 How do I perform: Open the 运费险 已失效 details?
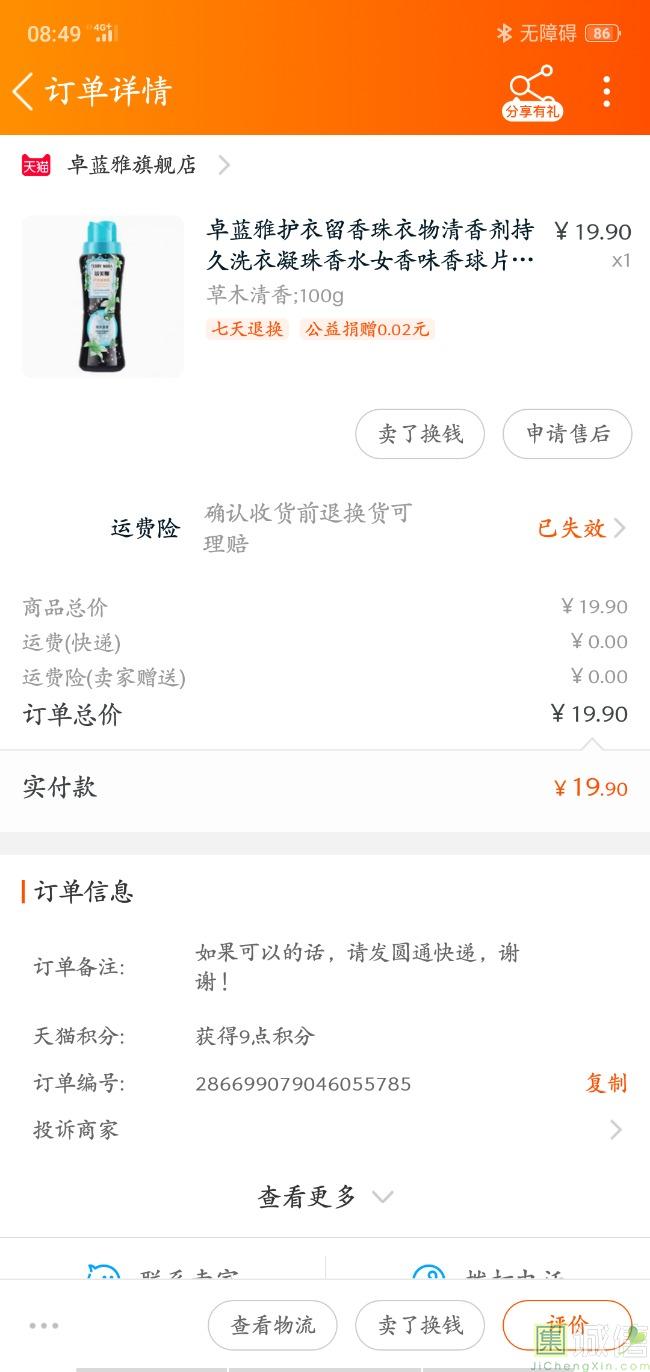[581, 528]
